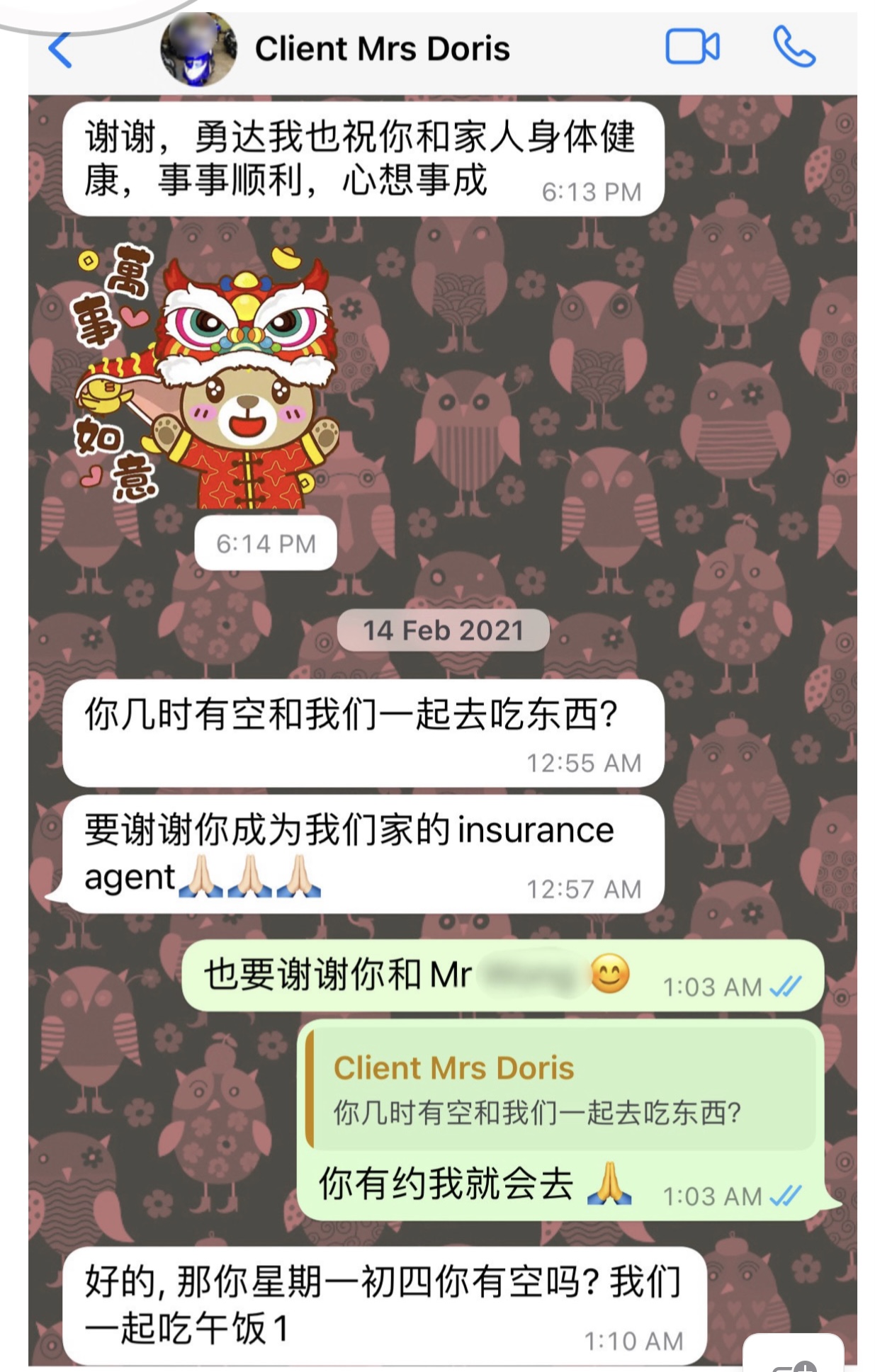Start a video call with Client Mrs Doris

coord(692,47)
